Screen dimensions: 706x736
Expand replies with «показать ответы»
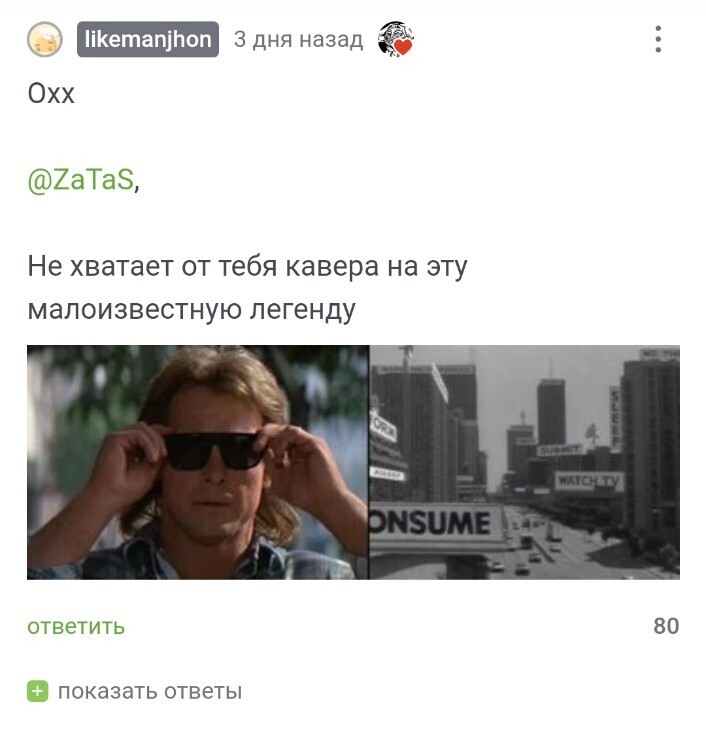[148, 691]
